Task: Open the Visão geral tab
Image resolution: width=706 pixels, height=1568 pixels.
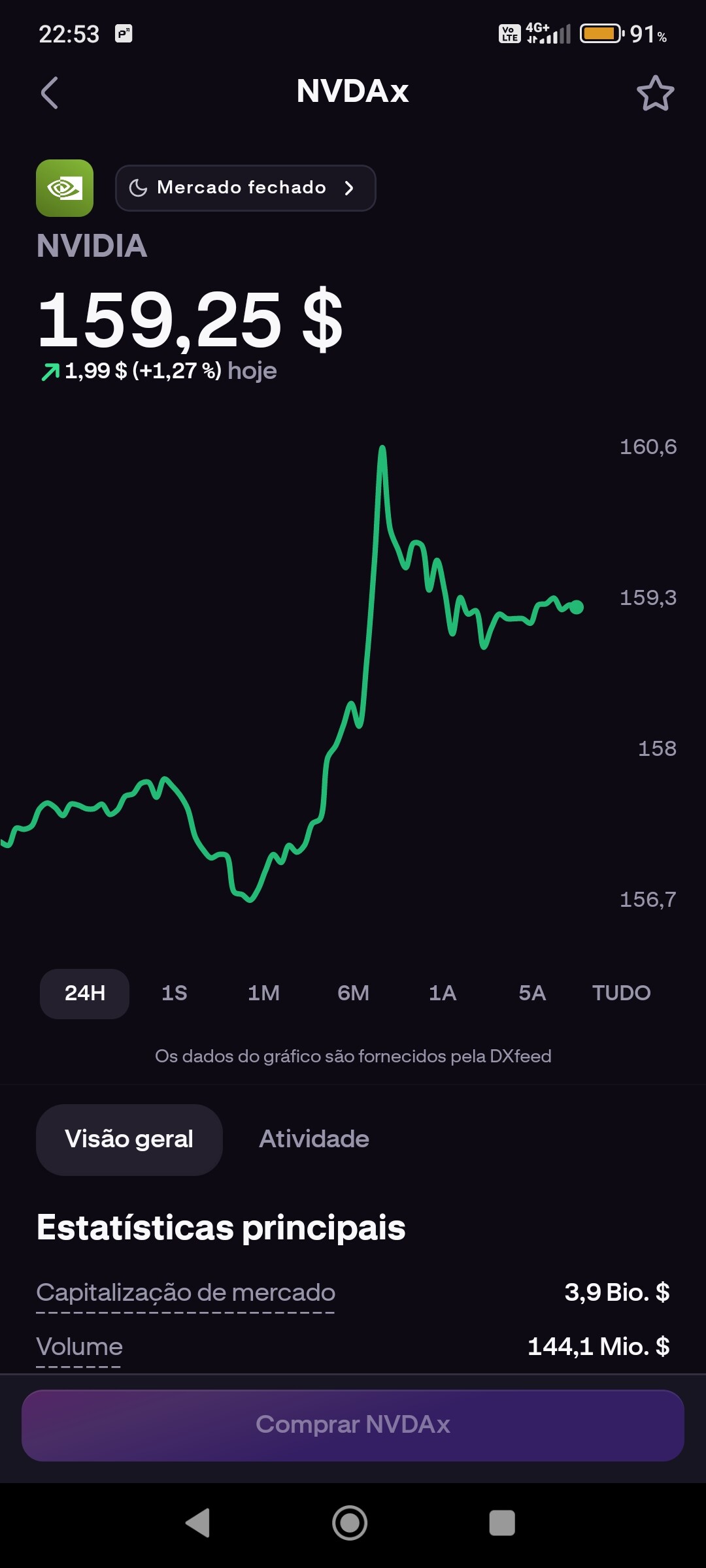Action: click(x=129, y=1139)
